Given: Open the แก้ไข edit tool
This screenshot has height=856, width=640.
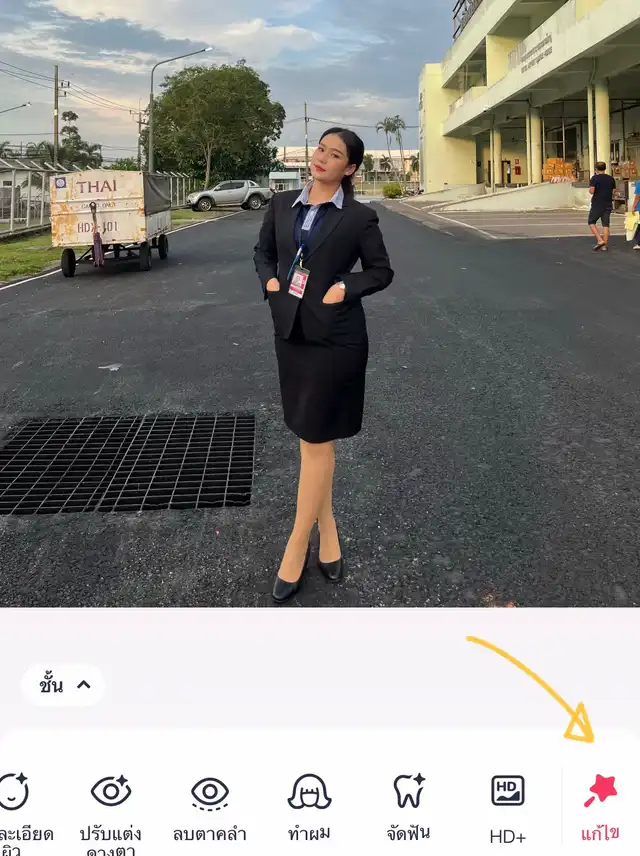Looking at the screenshot, I should pyautogui.click(x=601, y=805).
